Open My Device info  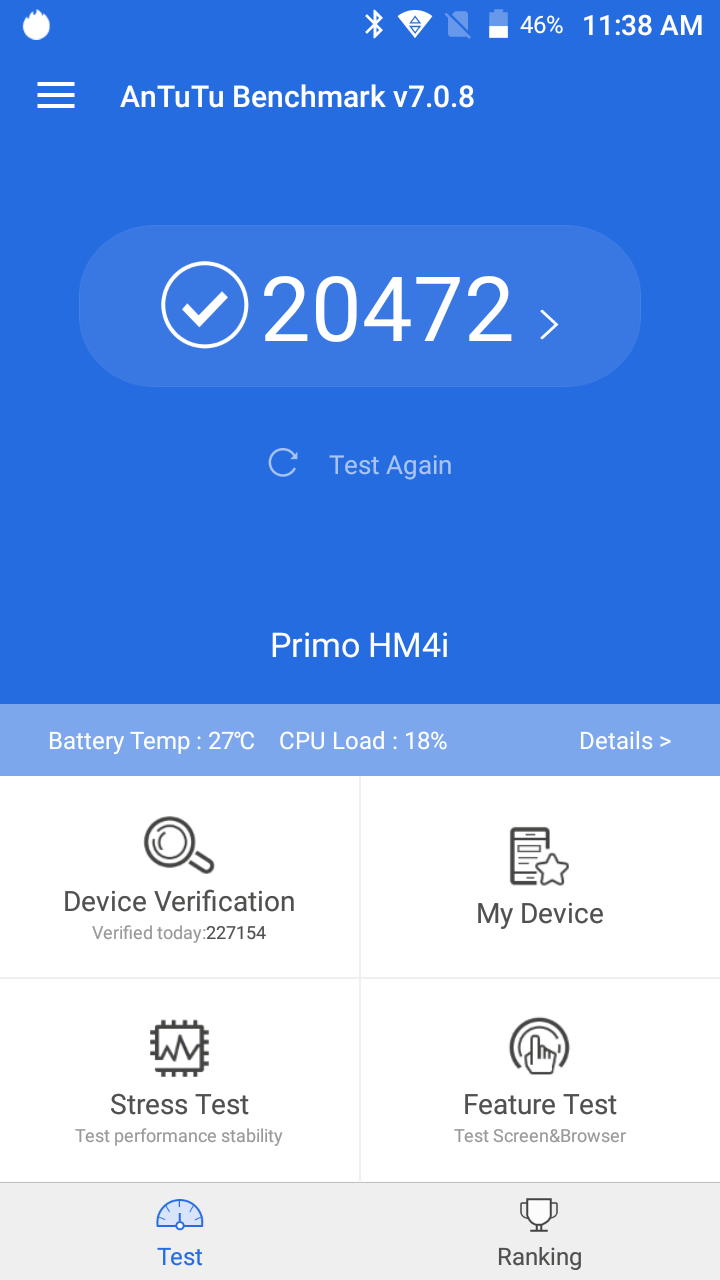click(540, 878)
